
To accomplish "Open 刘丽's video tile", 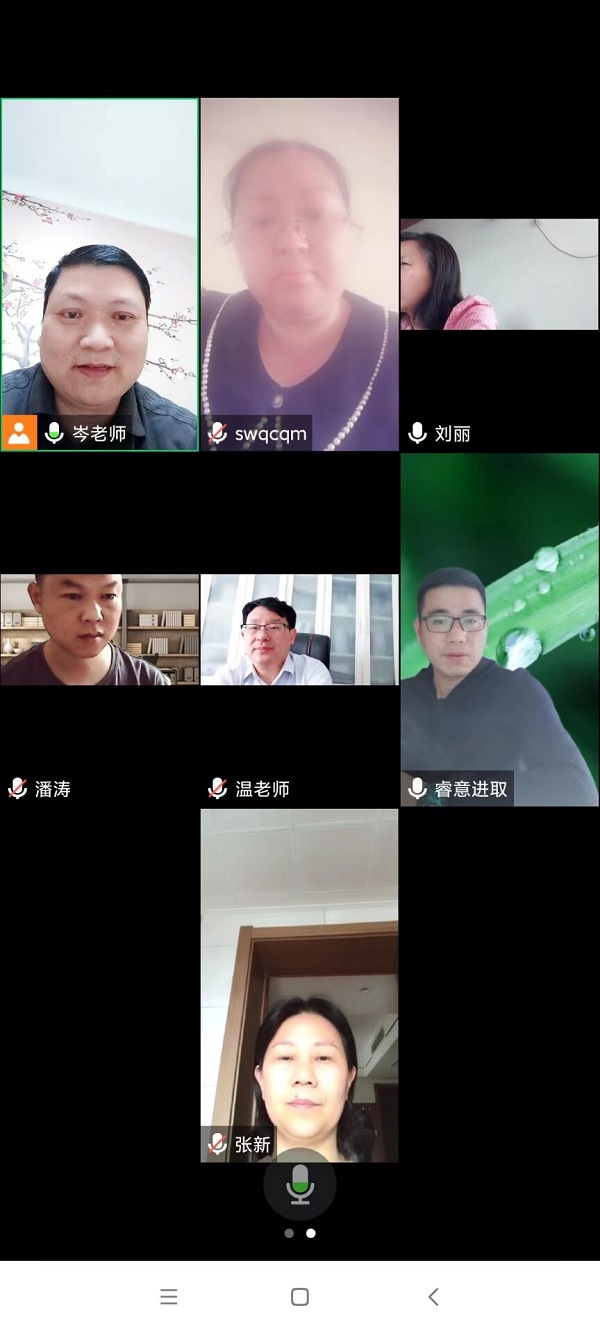I will [499, 275].
